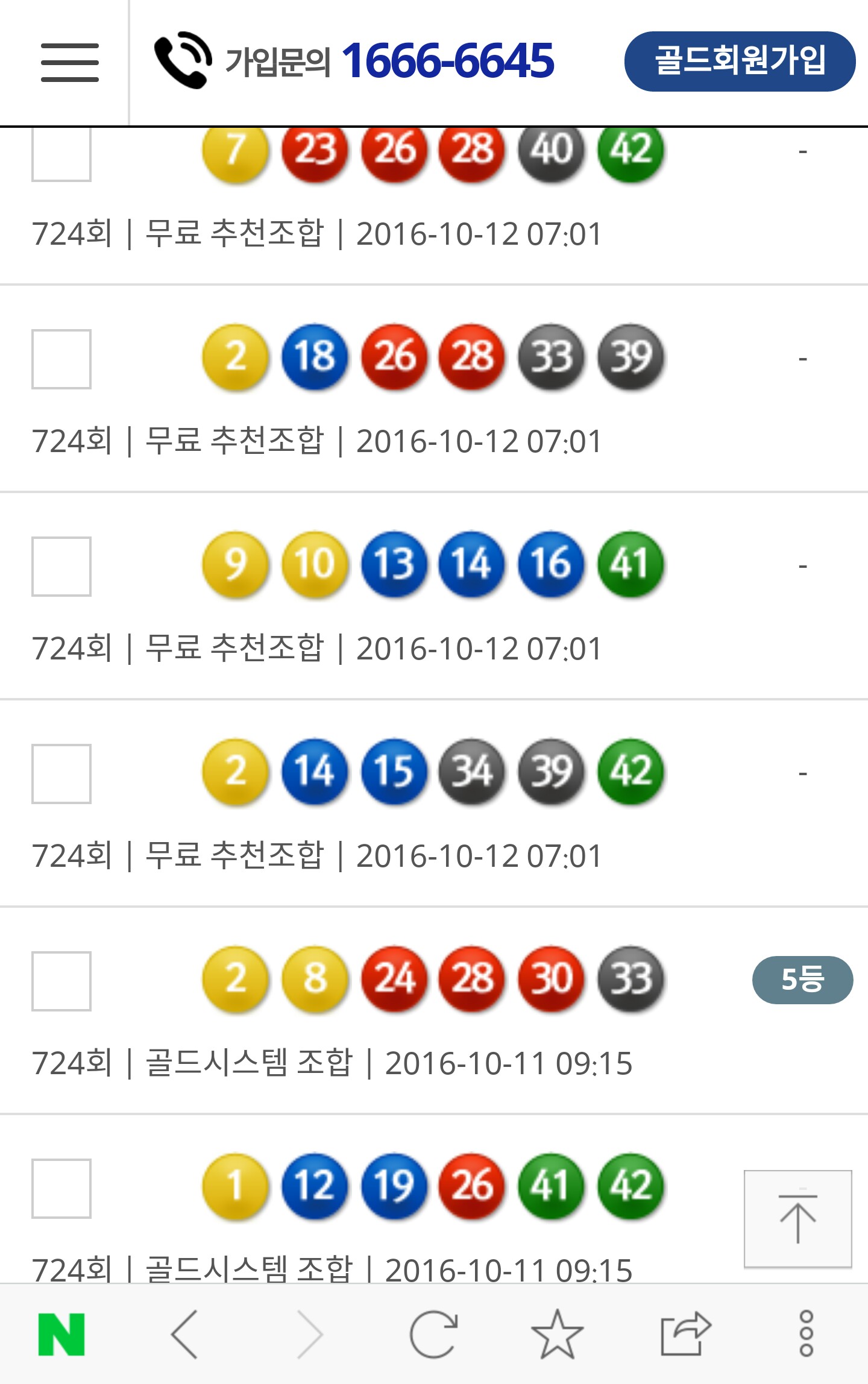Go back to previous page
Viewport: 868px width, 1384px height.
point(184,1335)
